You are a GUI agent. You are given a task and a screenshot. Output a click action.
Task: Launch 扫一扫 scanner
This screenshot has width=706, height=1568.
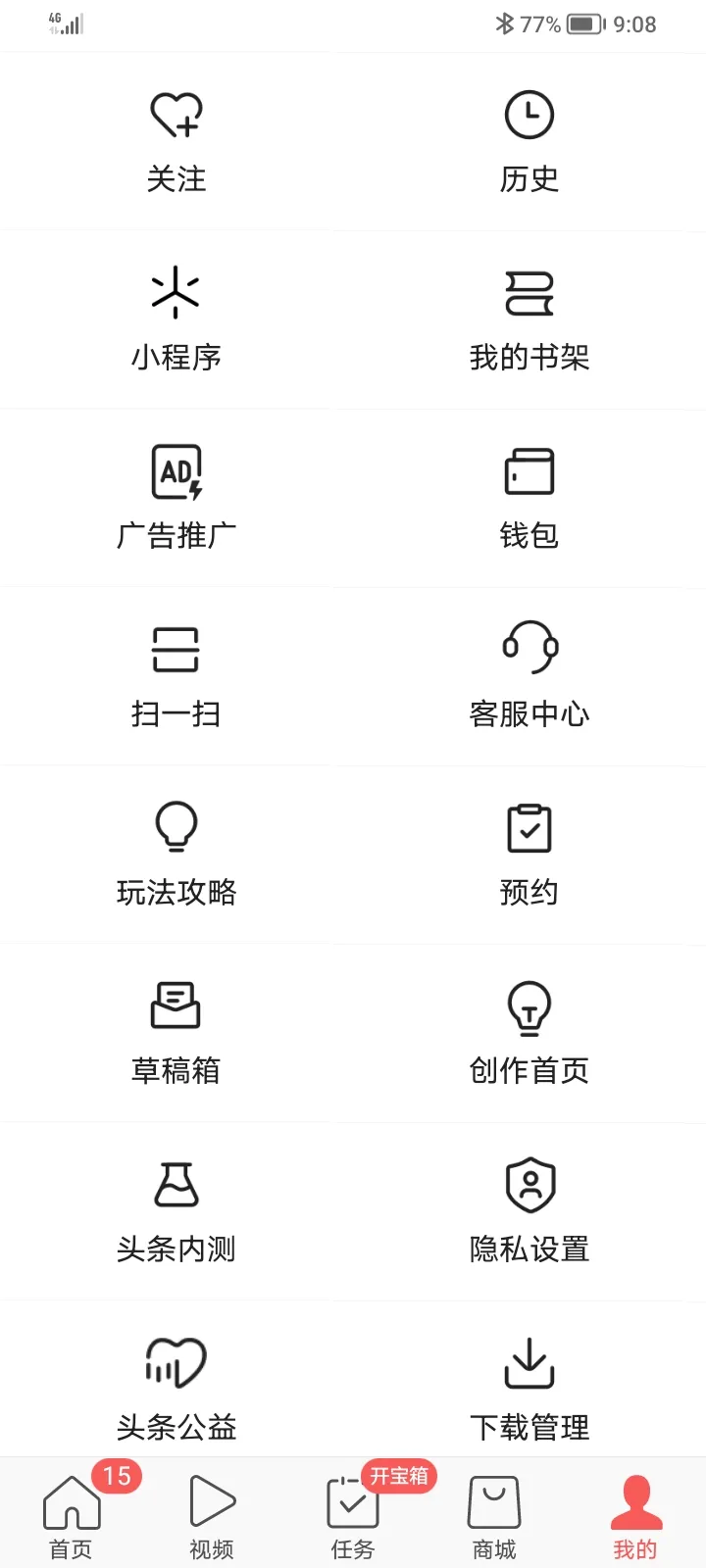176,677
